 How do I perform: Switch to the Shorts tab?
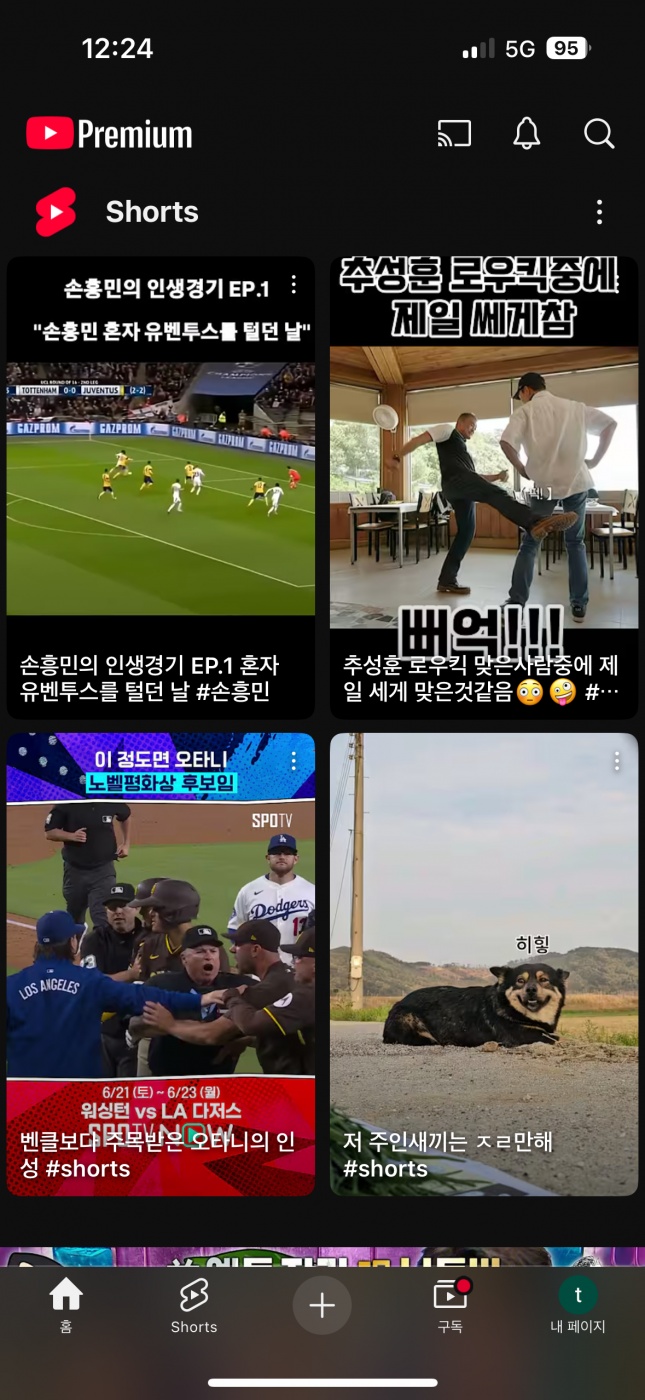click(194, 1306)
